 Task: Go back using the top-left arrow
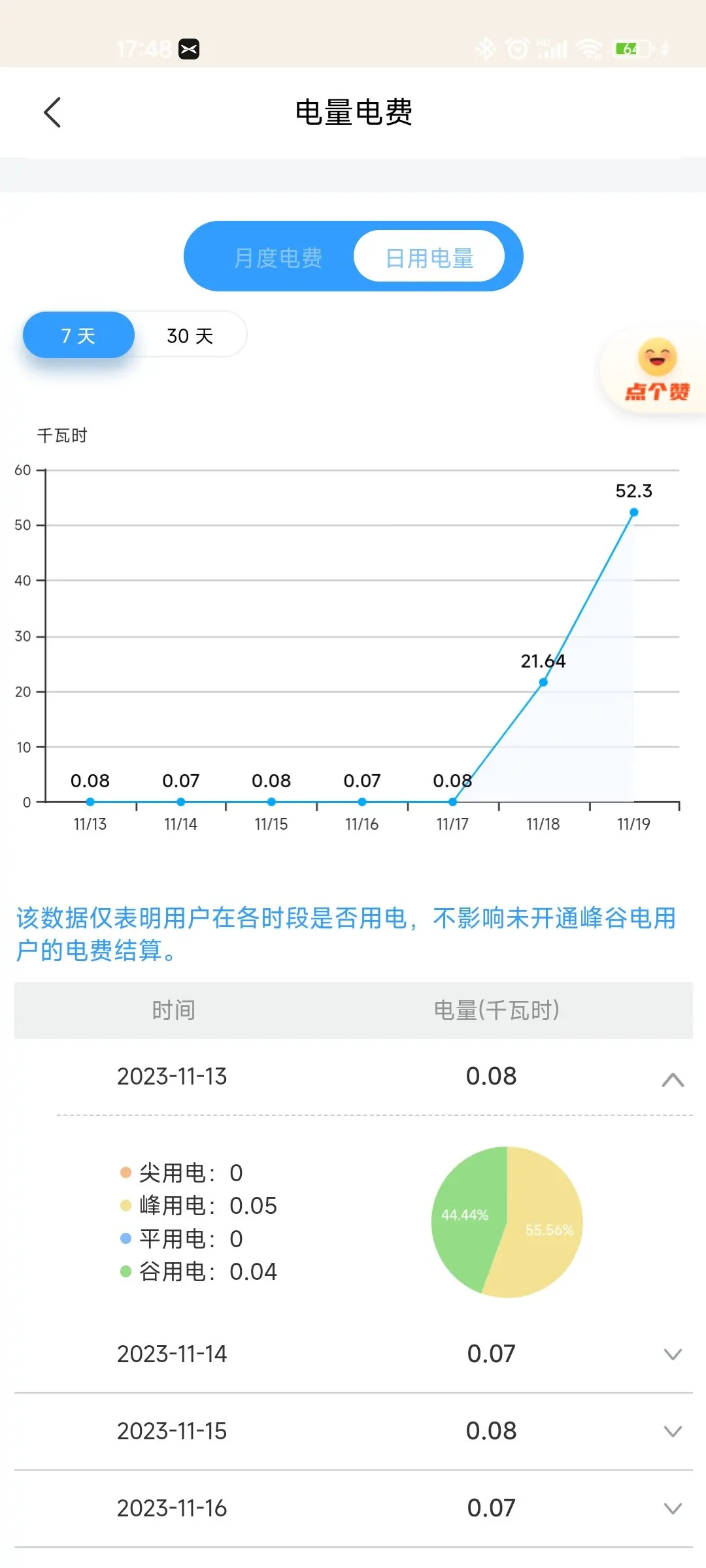[x=52, y=112]
